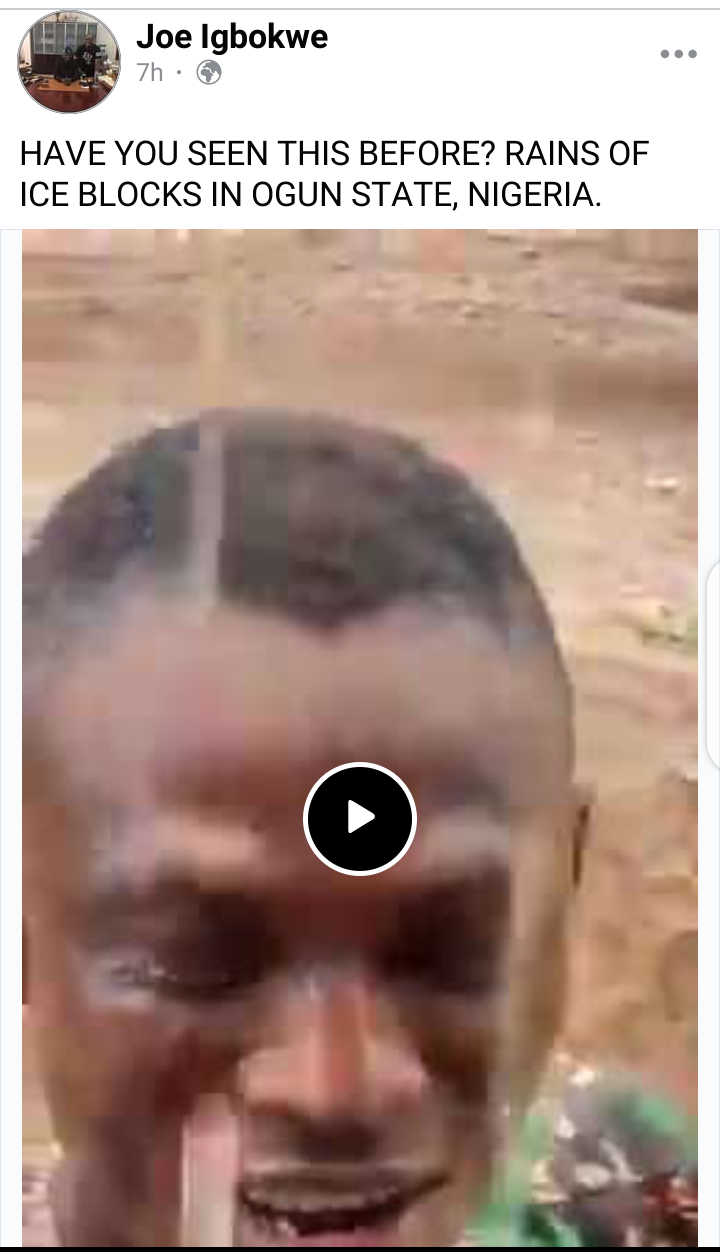Open Joe Igbokwe's profile picture

click(69, 62)
